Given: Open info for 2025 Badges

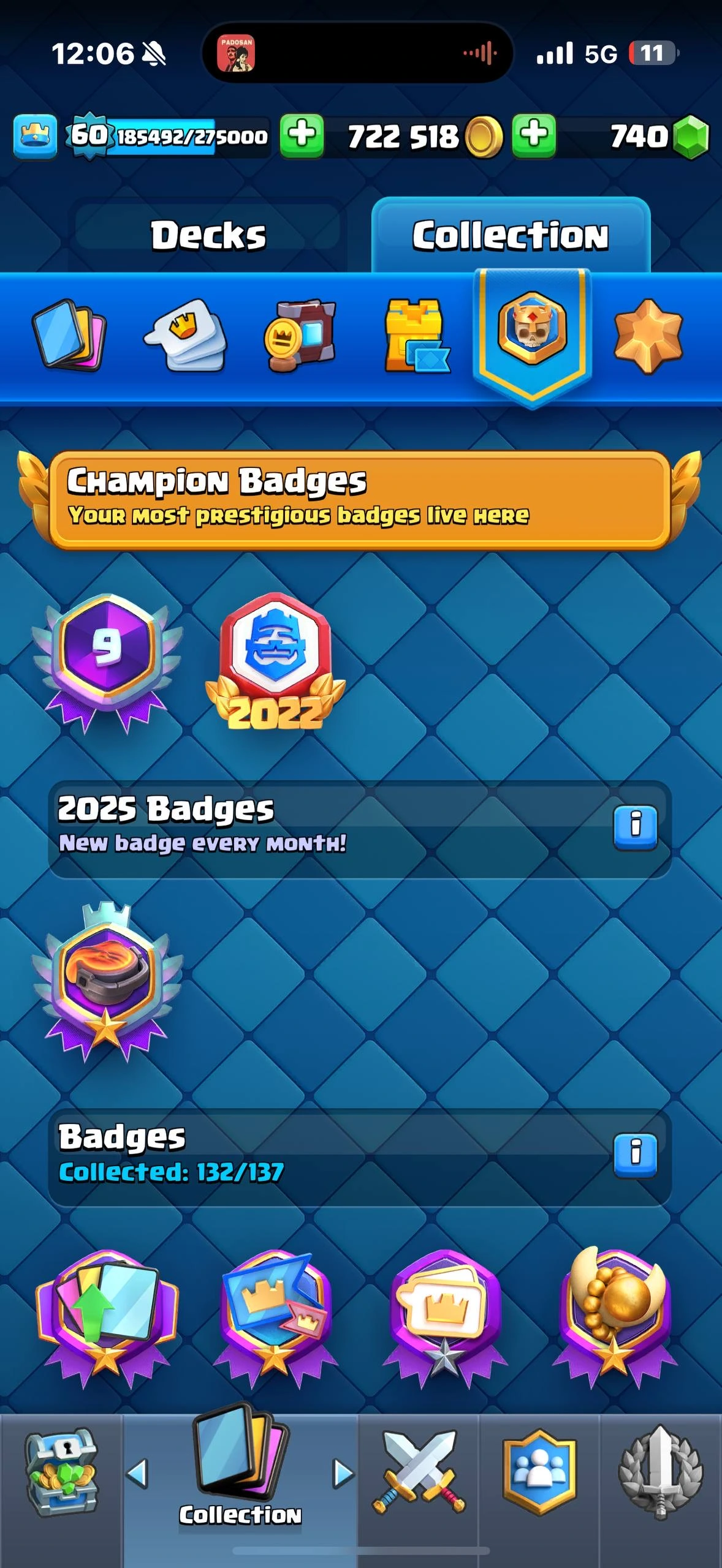Looking at the screenshot, I should [635, 825].
